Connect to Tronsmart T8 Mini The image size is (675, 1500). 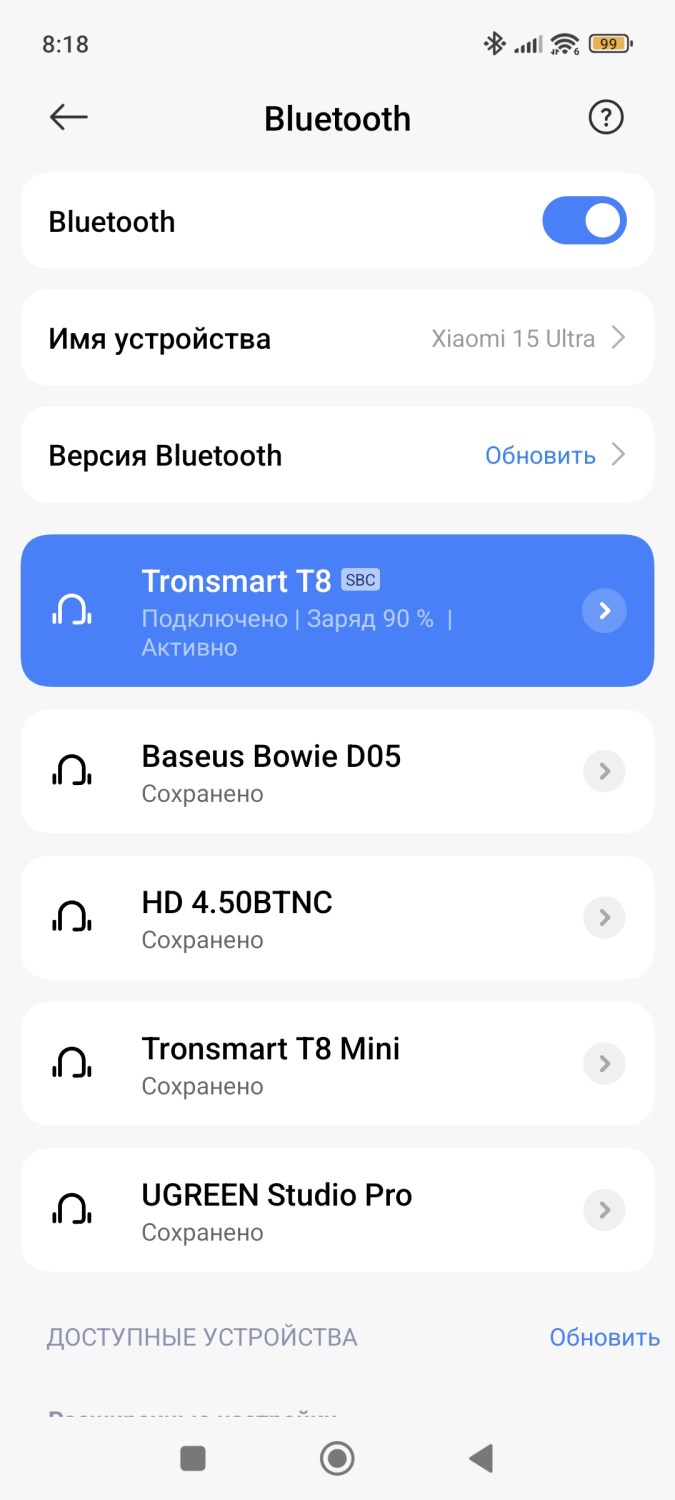(300, 1064)
